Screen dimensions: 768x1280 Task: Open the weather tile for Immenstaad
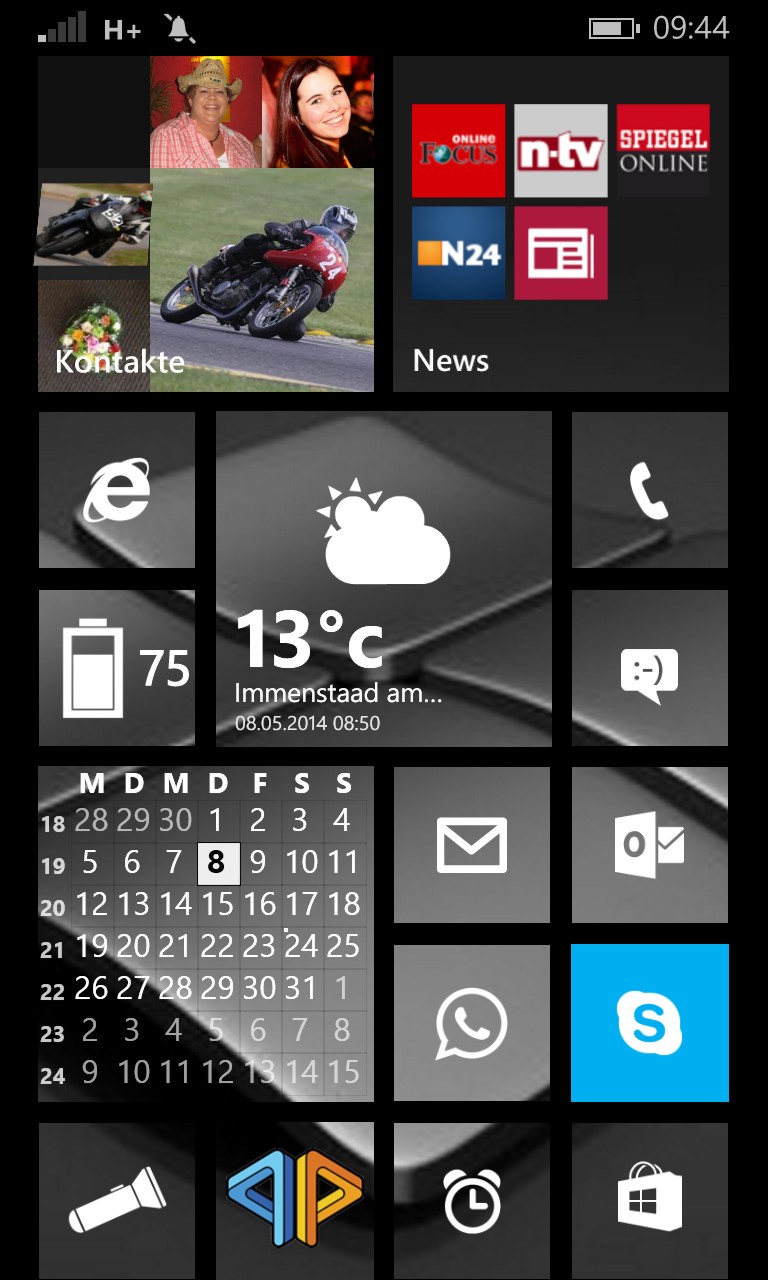383,579
